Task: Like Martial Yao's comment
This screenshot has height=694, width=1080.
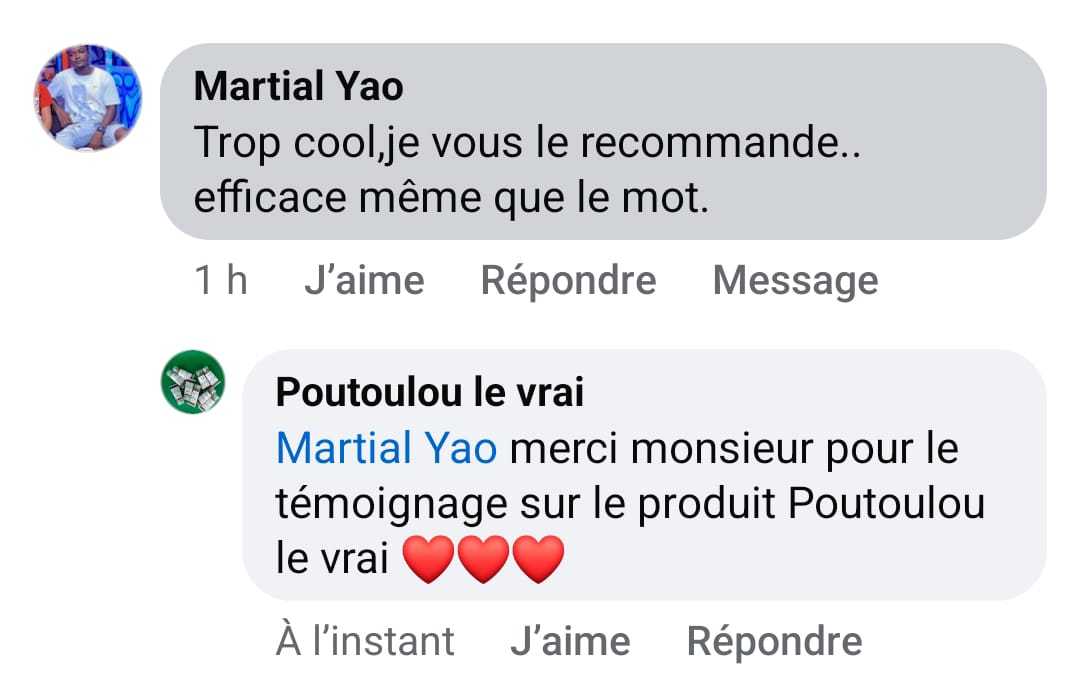Action: tap(363, 281)
